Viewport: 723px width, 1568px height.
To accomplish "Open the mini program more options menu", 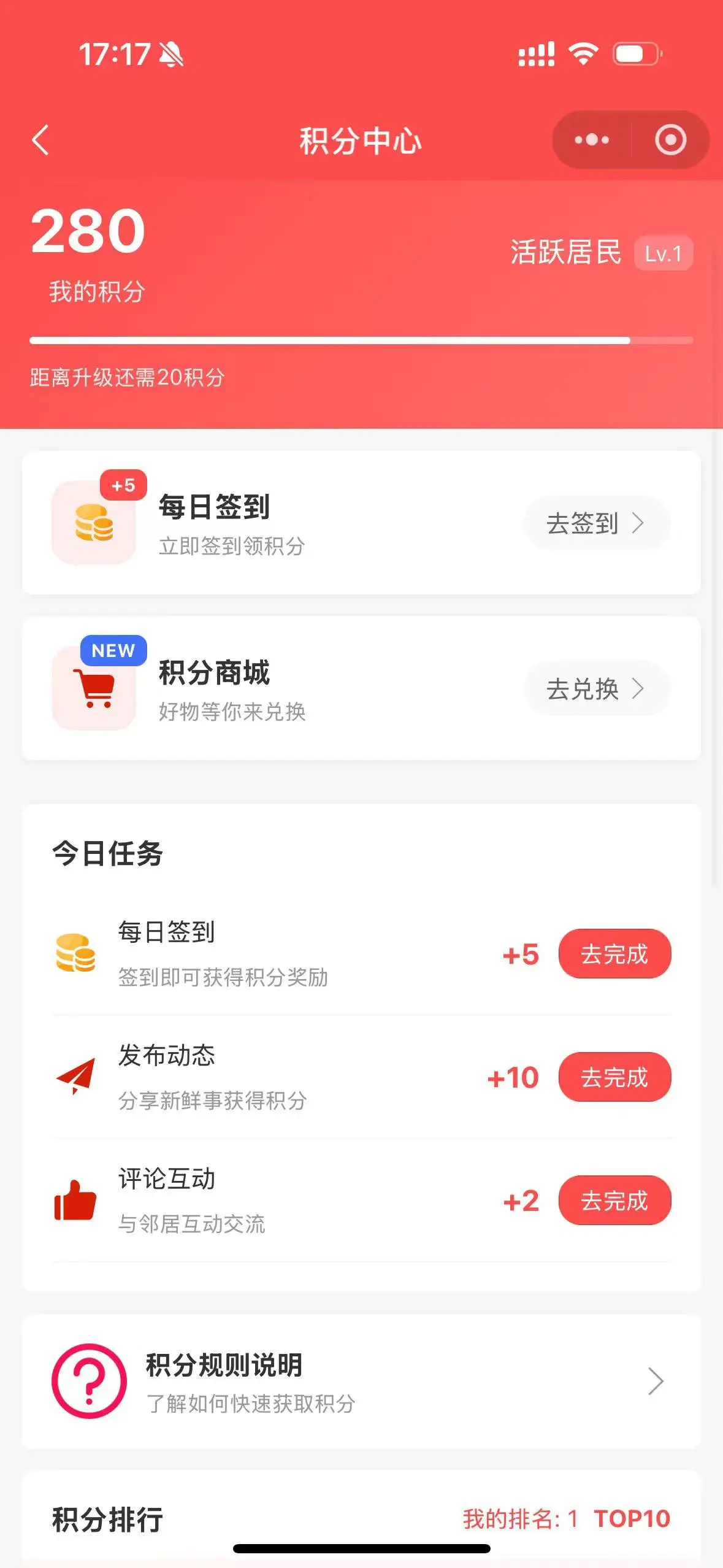I will 592,140.
